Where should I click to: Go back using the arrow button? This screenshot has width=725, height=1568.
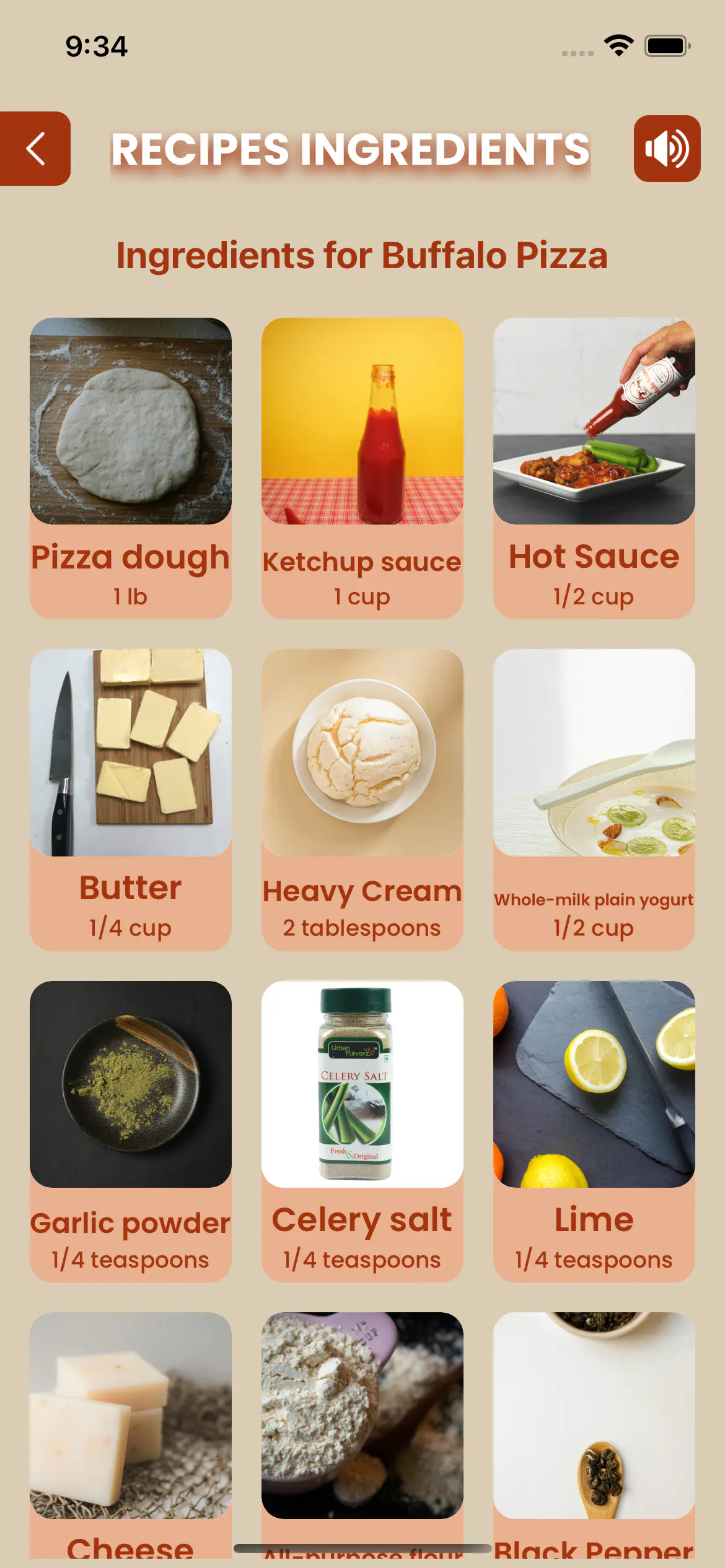[35, 149]
